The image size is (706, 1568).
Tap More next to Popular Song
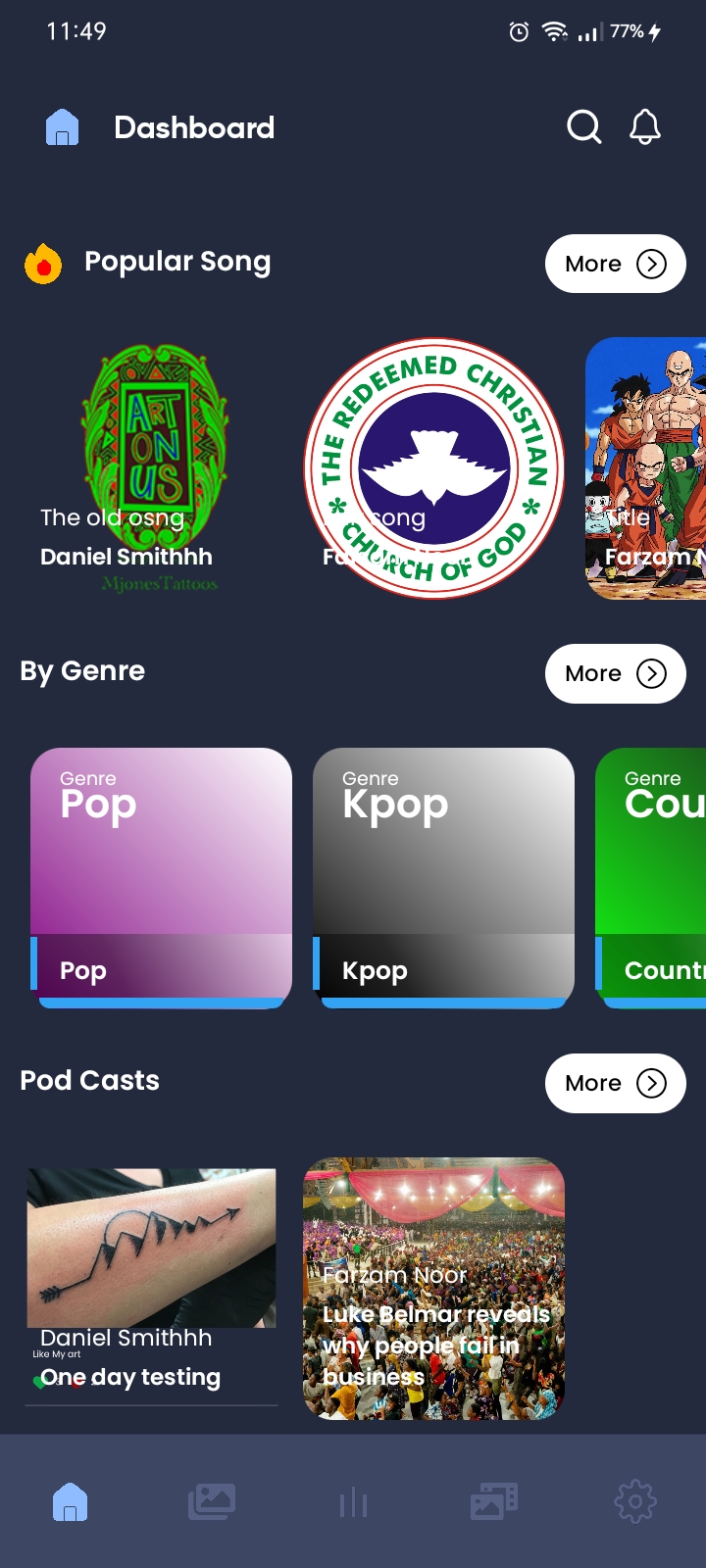point(615,264)
